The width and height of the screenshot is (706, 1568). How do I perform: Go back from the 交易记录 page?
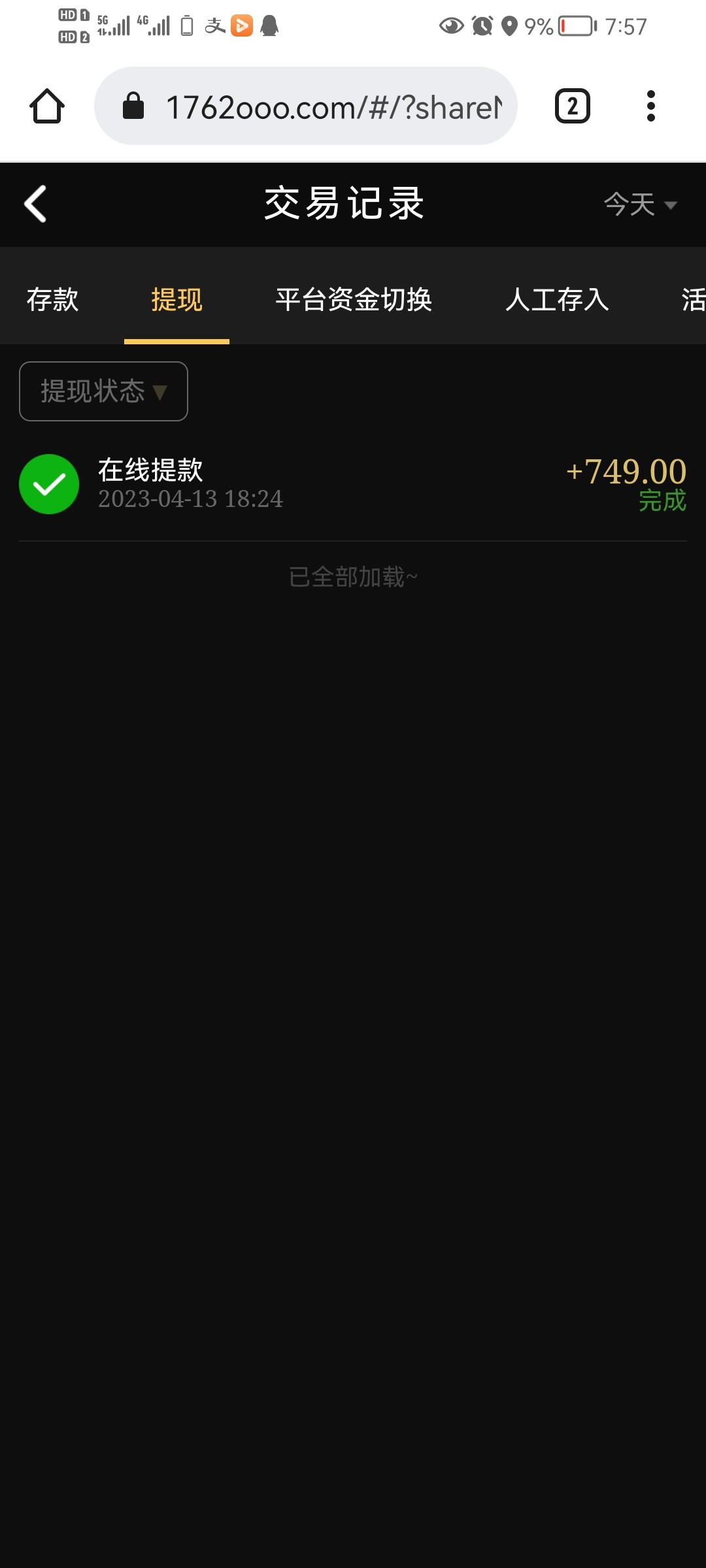pos(36,204)
